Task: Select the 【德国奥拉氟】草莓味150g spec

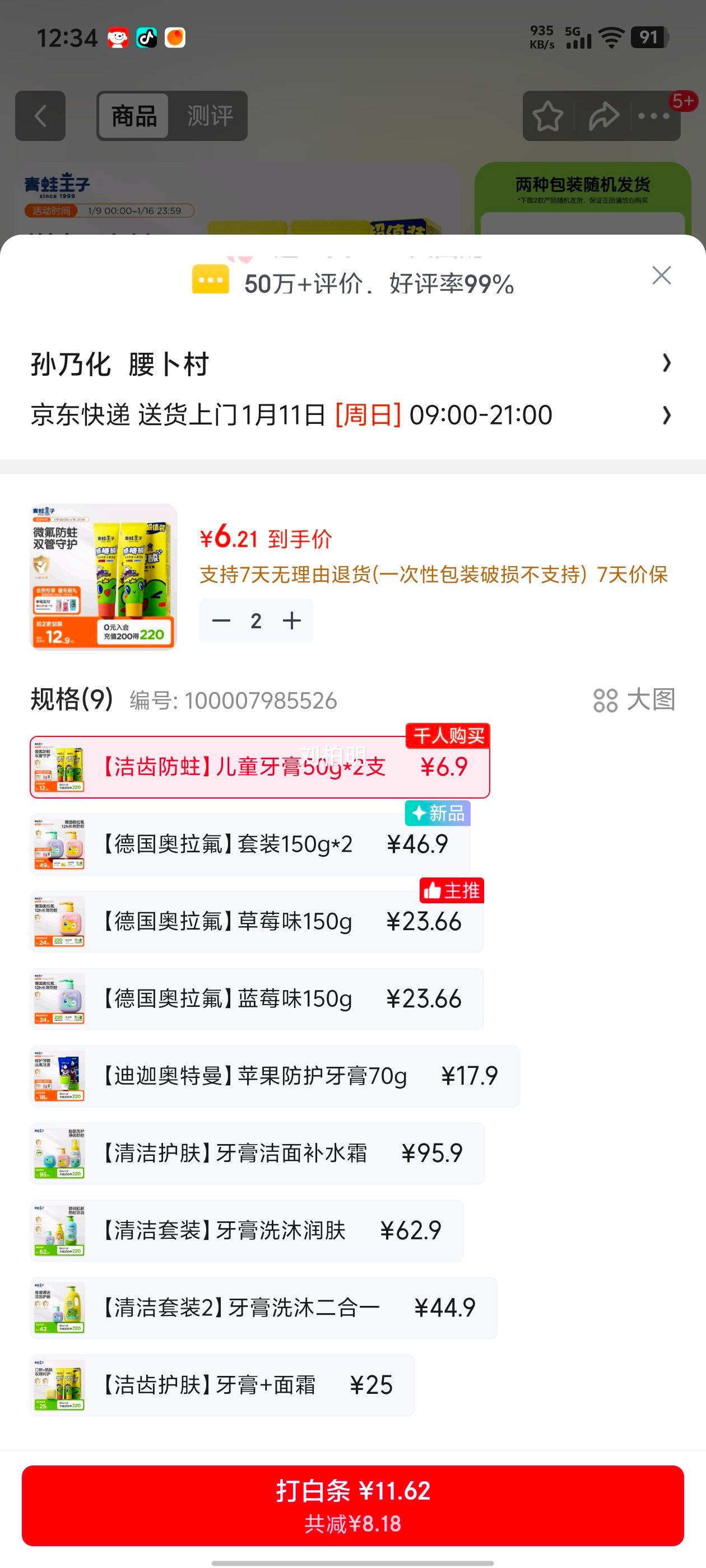Action: [x=256, y=922]
